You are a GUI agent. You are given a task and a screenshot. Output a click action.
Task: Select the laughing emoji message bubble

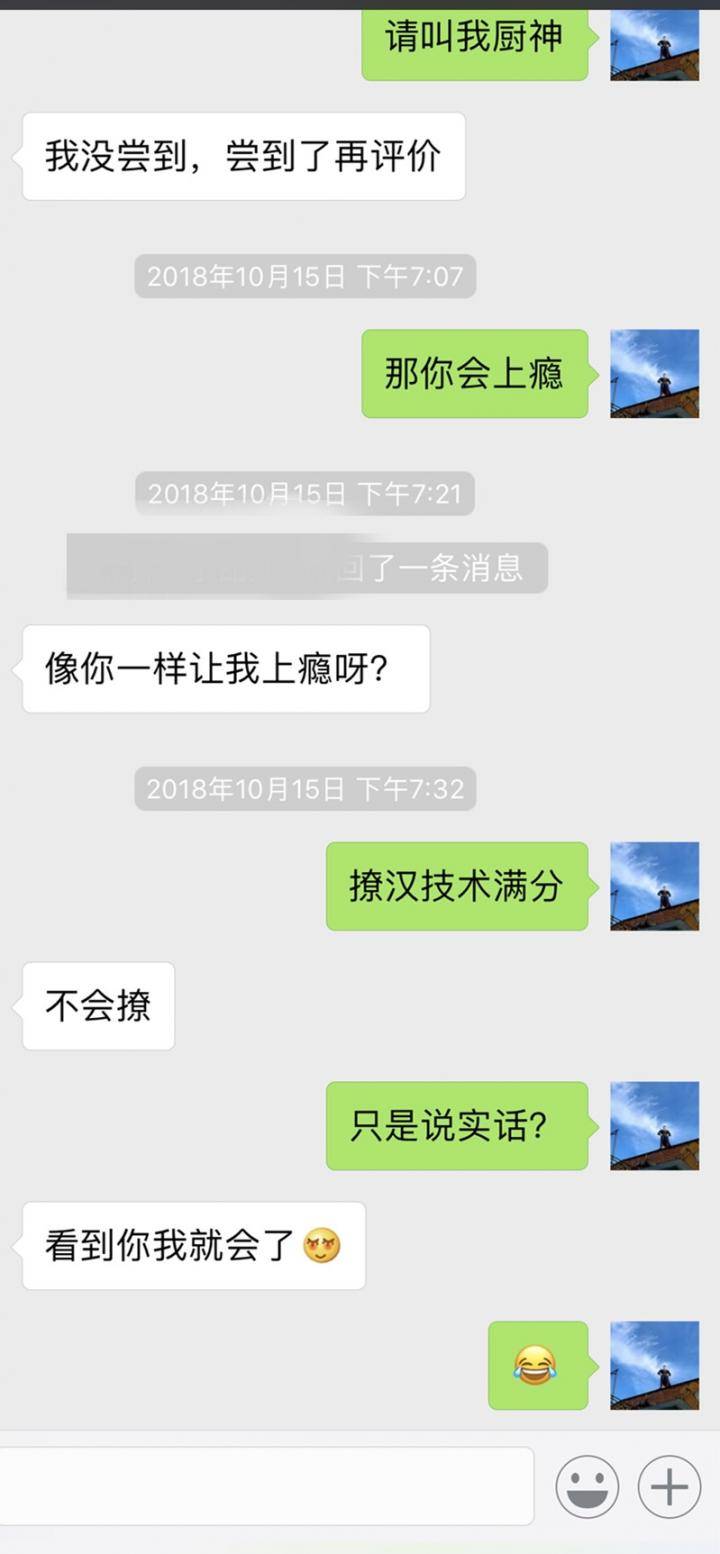[538, 1366]
